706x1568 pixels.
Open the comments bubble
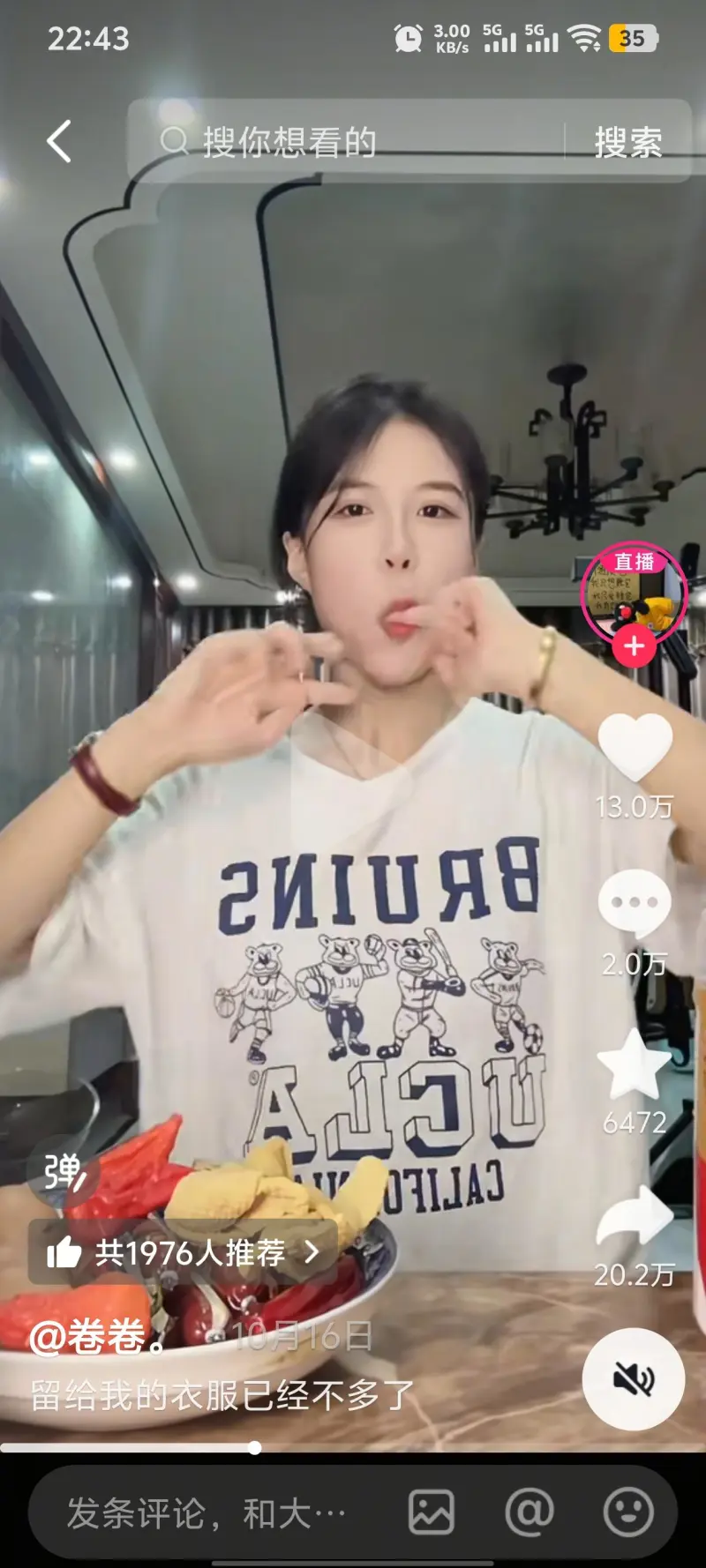pos(635,902)
